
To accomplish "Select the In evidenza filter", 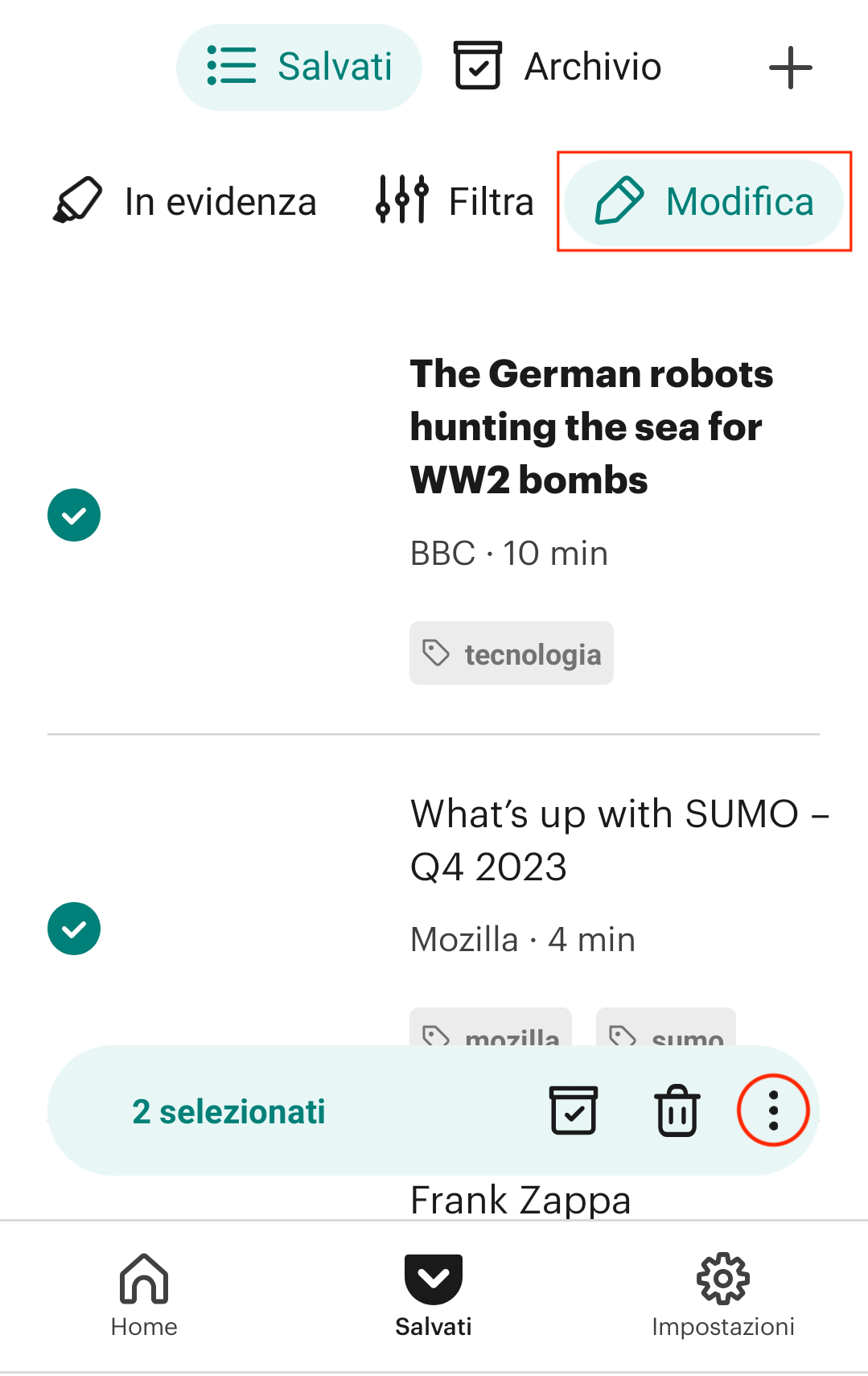I will (184, 201).
